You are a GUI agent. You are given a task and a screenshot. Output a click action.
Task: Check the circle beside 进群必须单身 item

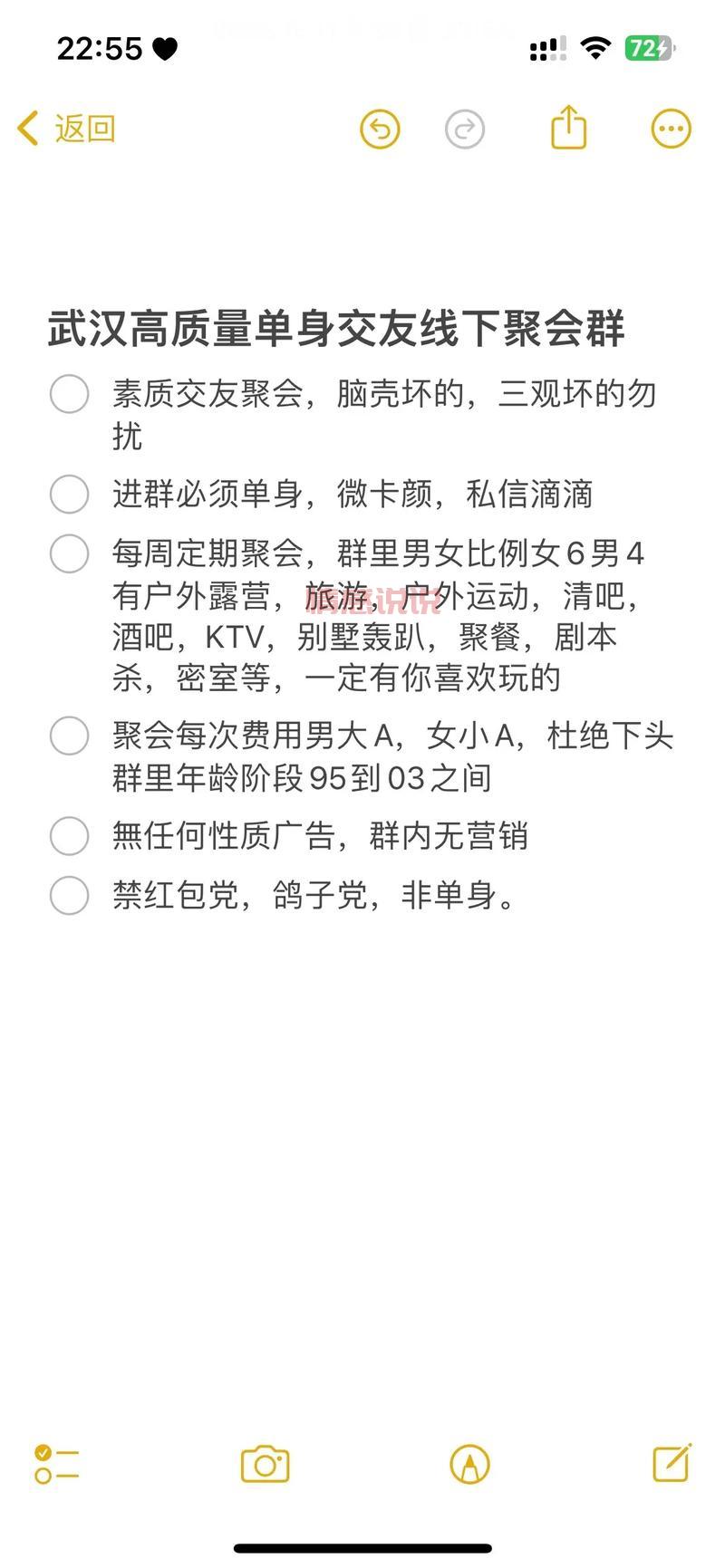[69, 495]
